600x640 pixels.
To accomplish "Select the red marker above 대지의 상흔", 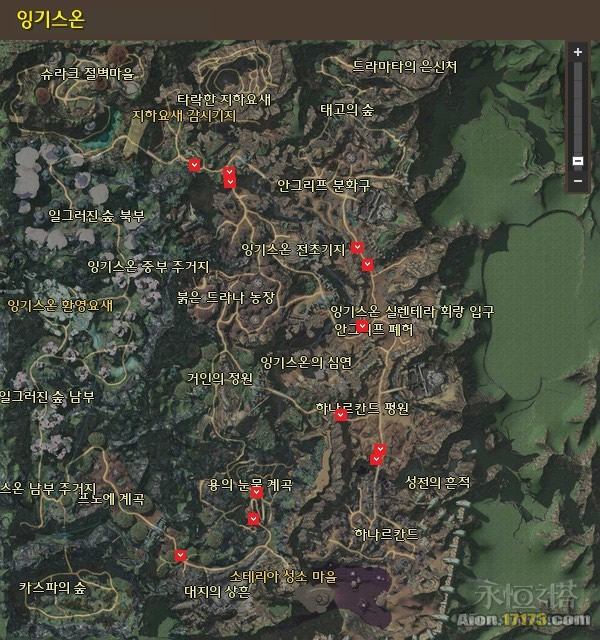I will pyautogui.click(x=181, y=556).
